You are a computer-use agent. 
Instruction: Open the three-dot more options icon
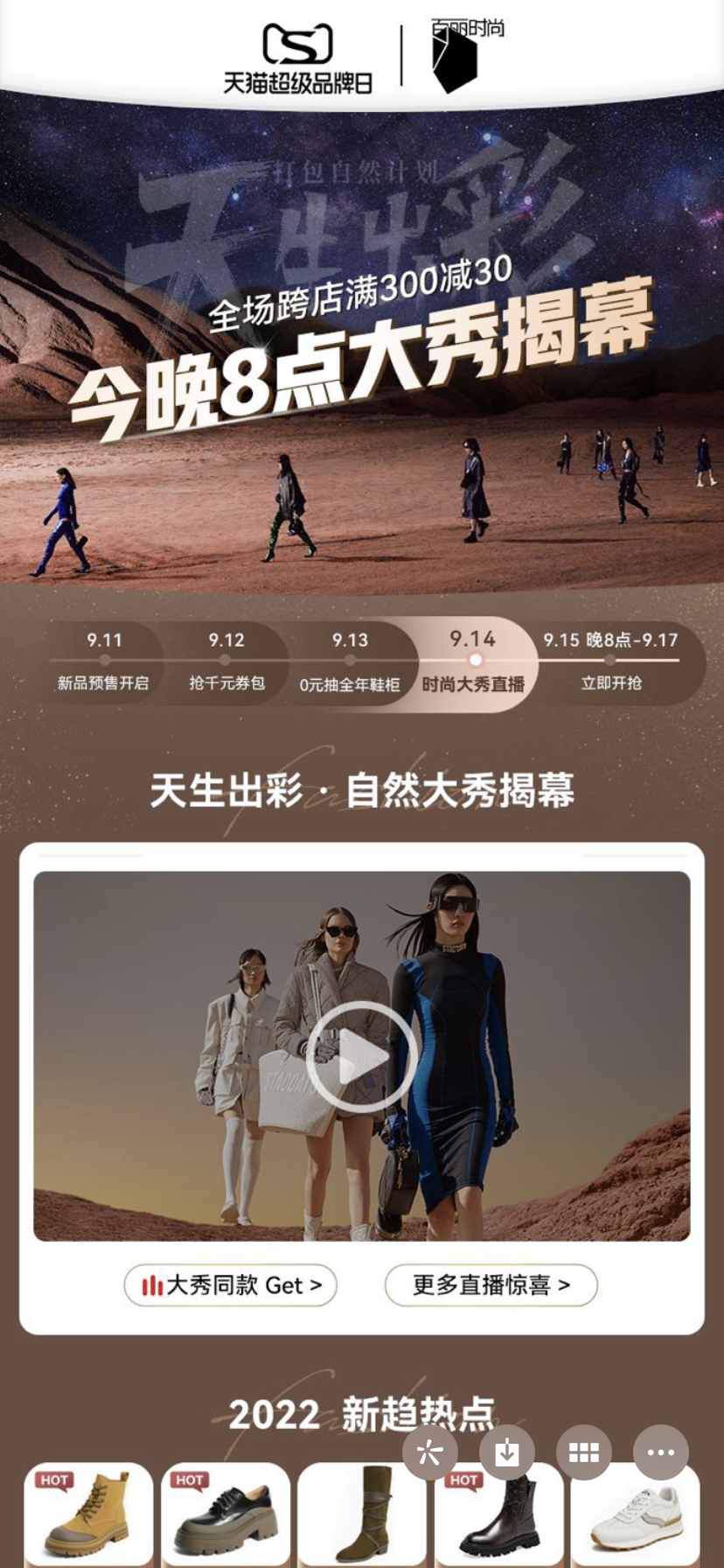point(660,1452)
